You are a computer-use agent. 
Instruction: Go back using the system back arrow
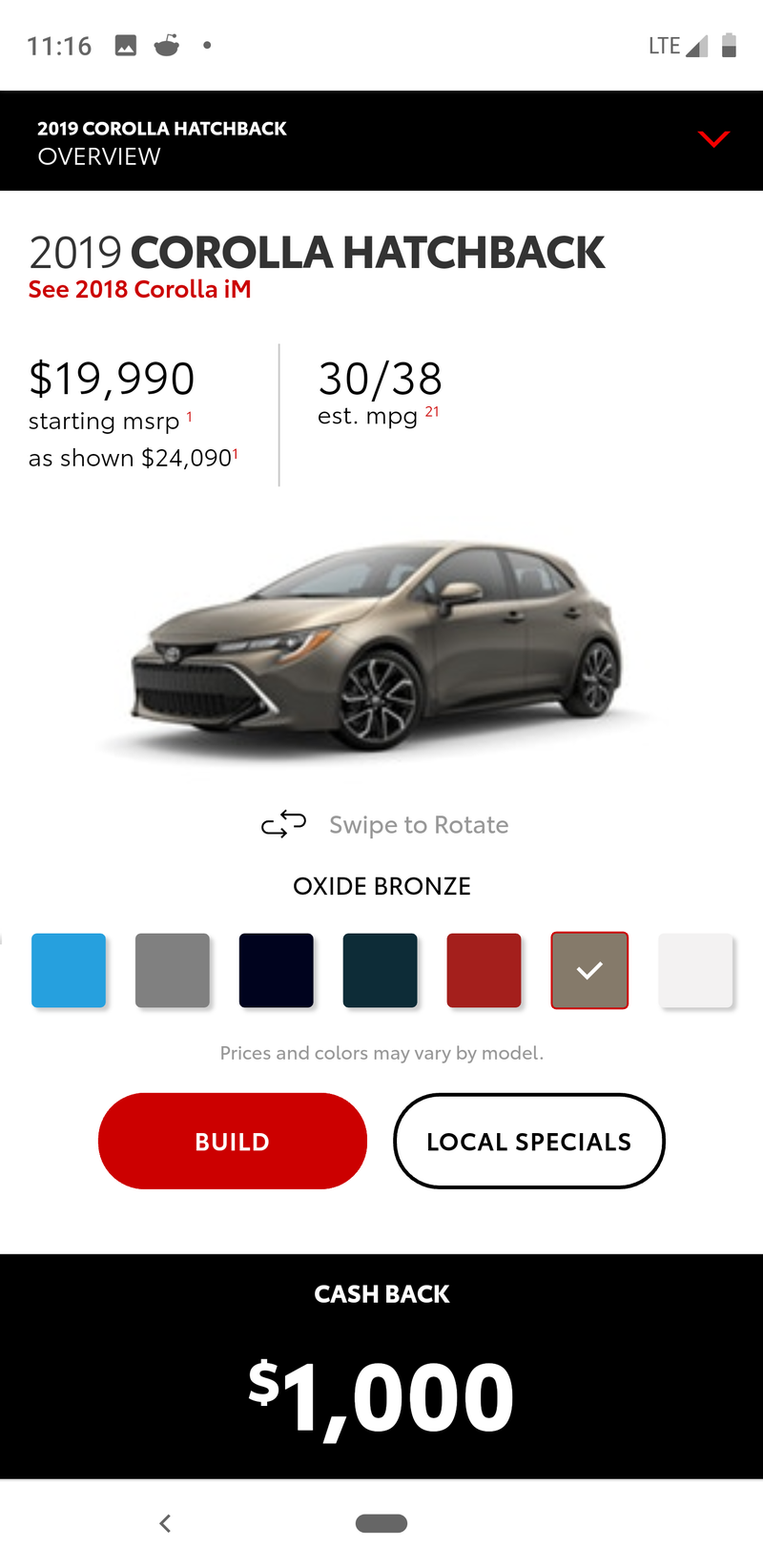(x=165, y=1523)
